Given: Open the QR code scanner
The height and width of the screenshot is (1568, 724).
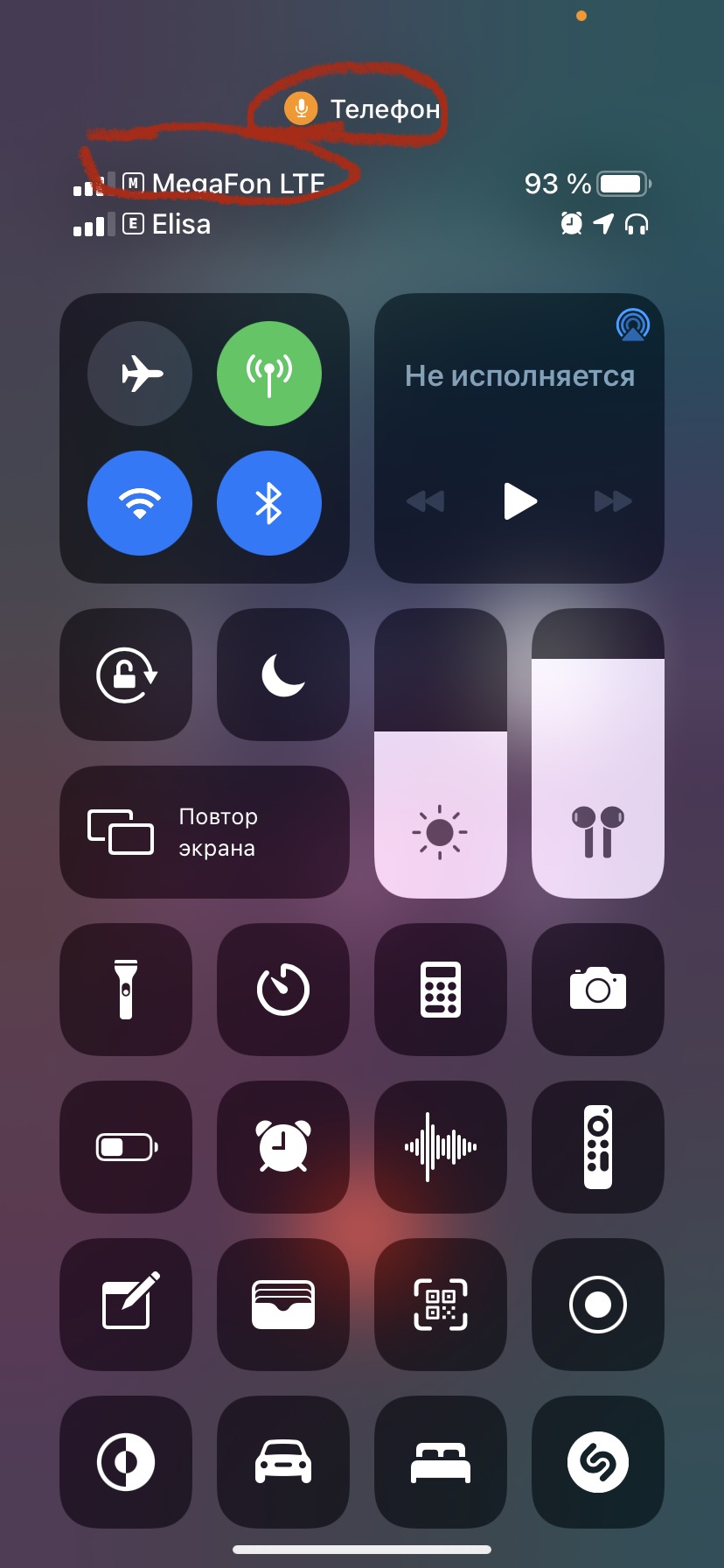Looking at the screenshot, I should coord(441,1305).
